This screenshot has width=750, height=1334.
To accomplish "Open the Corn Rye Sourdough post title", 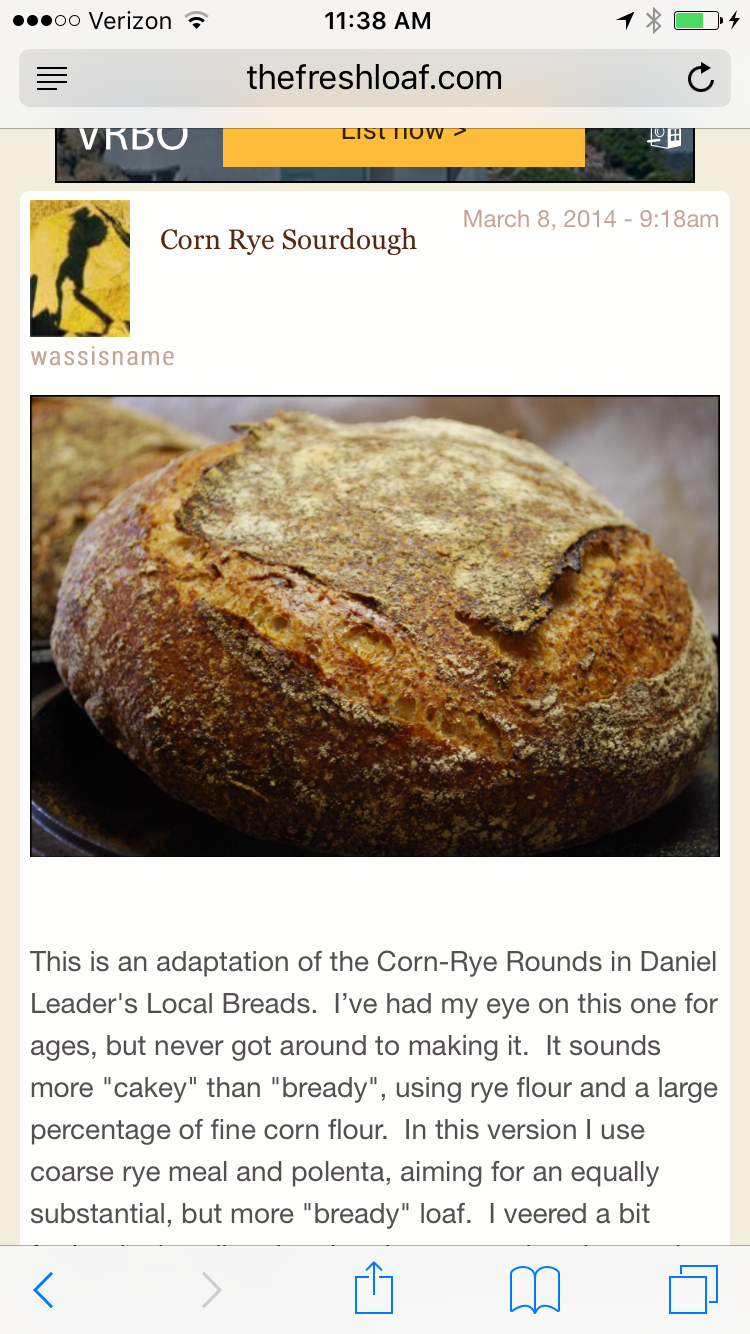I will (287, 240).
